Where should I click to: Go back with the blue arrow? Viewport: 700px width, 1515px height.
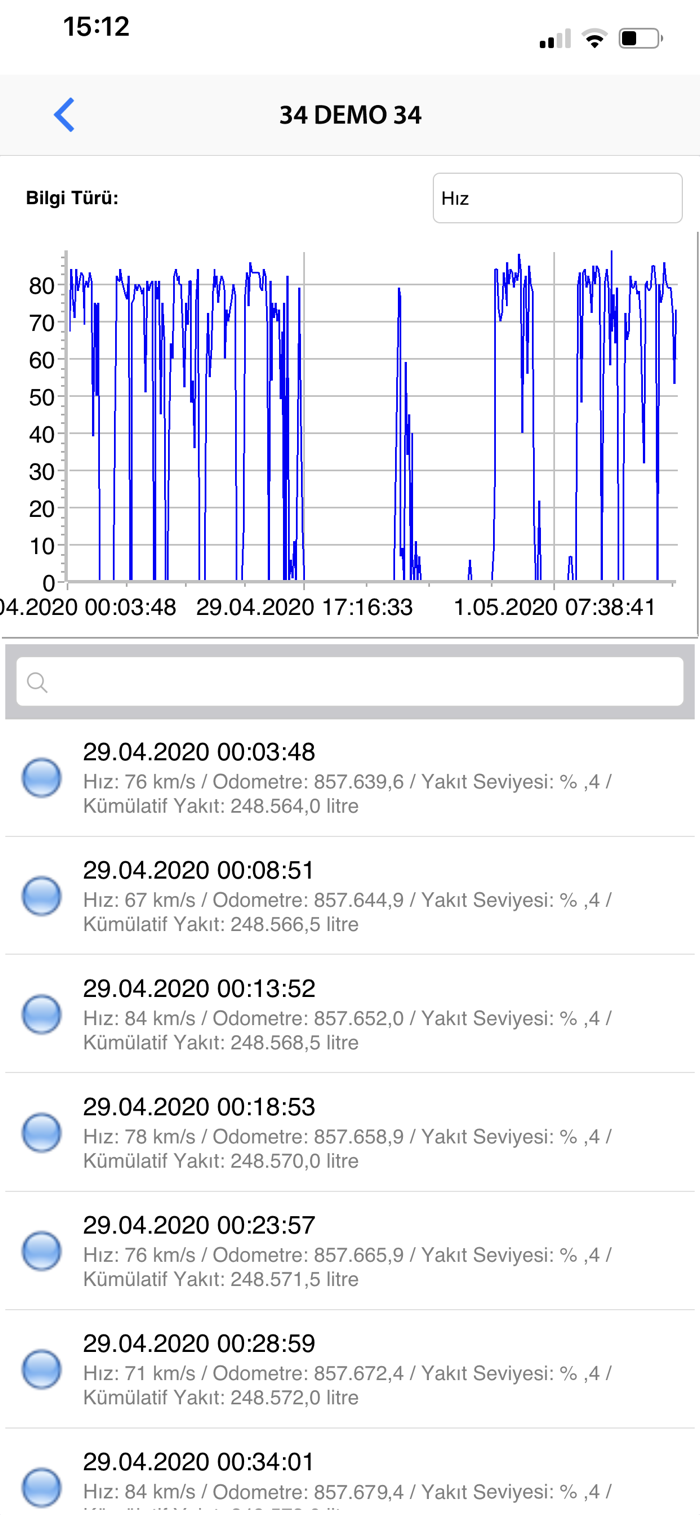point(64,115)
